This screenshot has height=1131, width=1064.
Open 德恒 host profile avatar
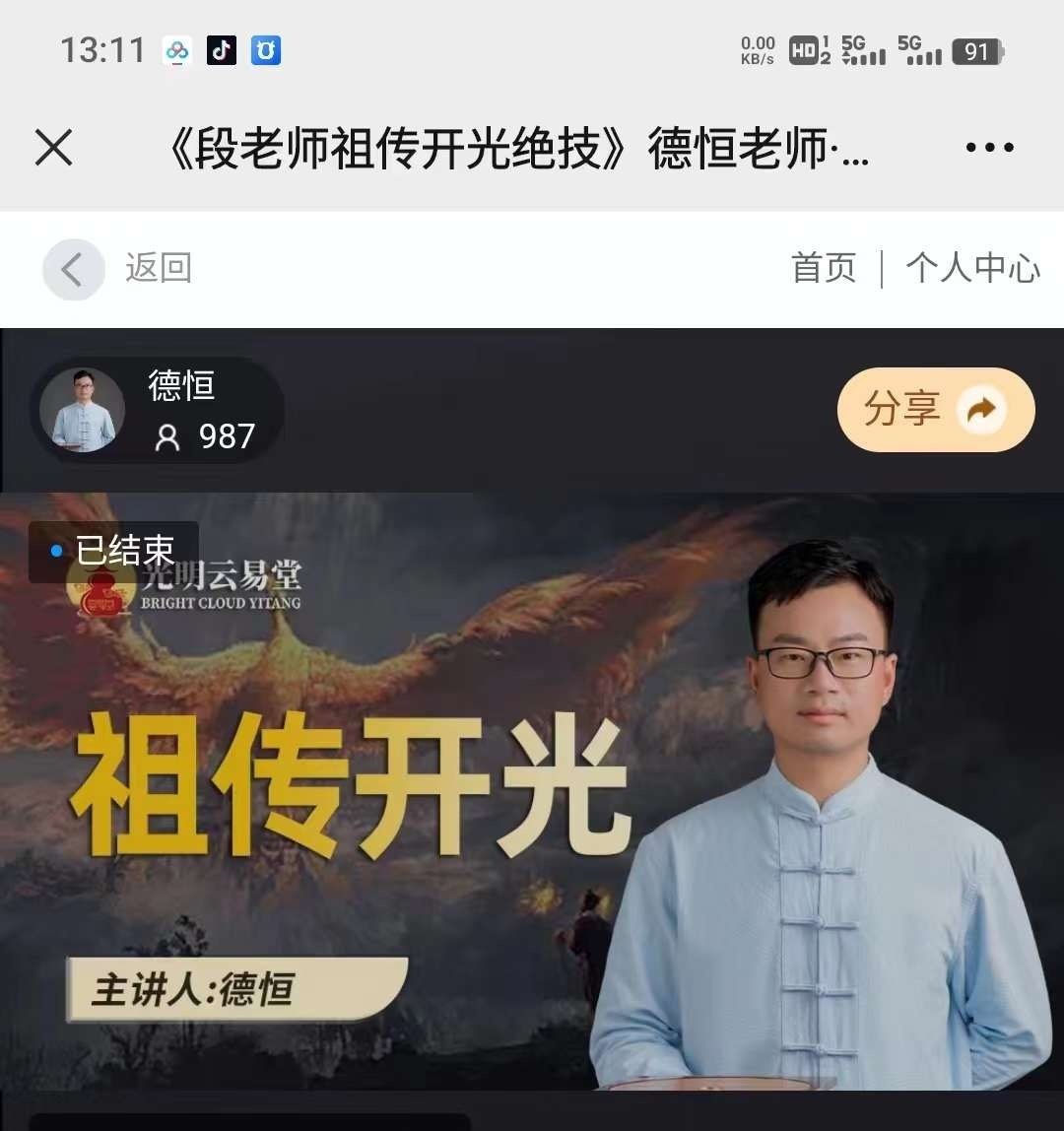coord(83,411)
